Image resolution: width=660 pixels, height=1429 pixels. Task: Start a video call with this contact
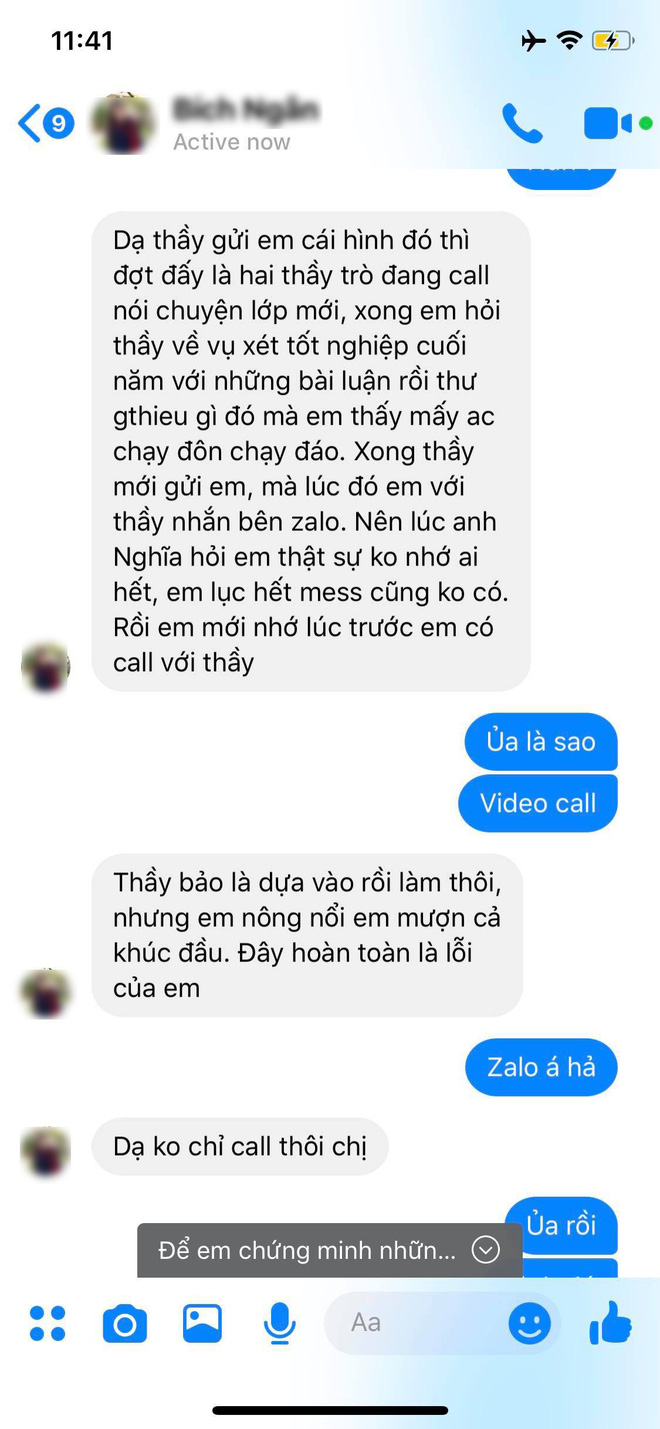click(608, 123)
